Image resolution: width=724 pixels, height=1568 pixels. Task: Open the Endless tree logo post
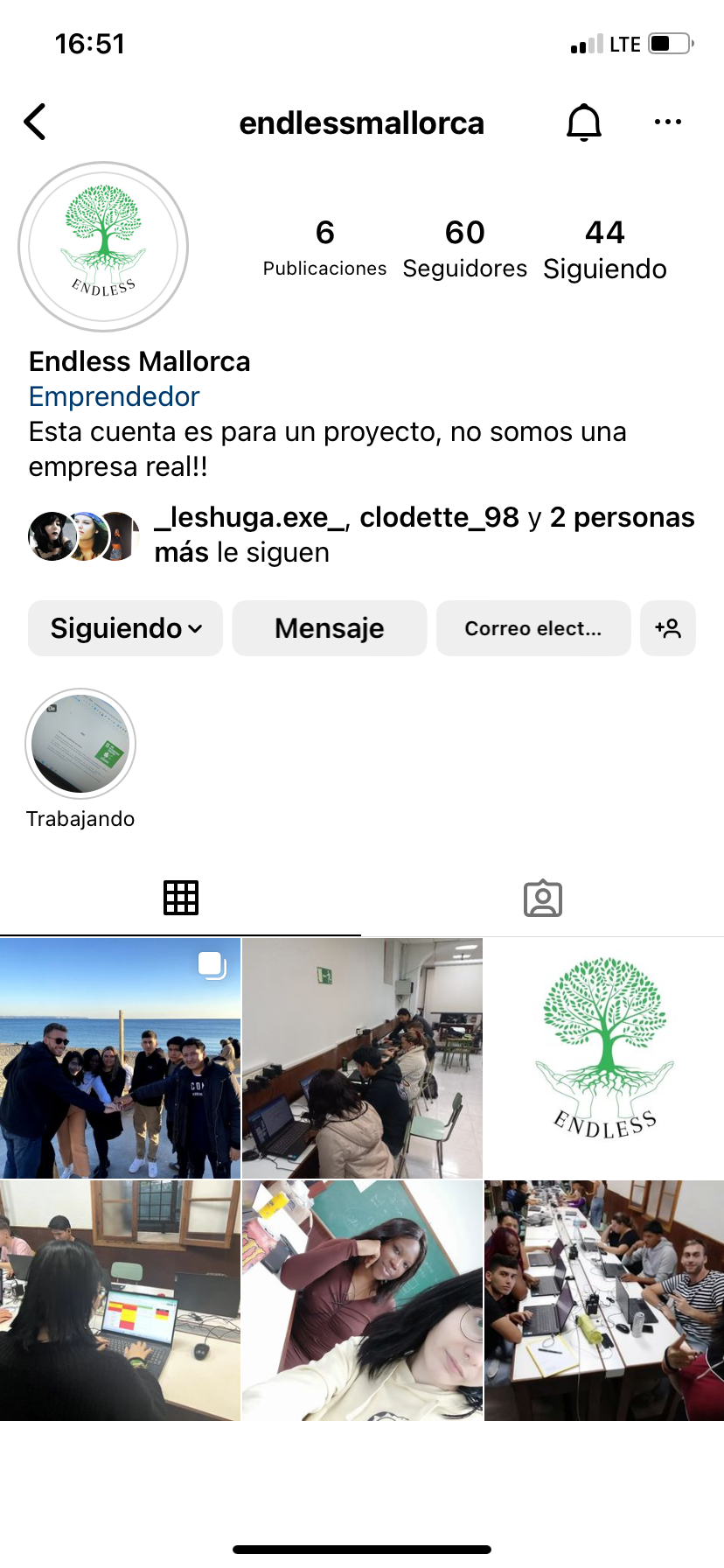click(x=603, y=1059)
